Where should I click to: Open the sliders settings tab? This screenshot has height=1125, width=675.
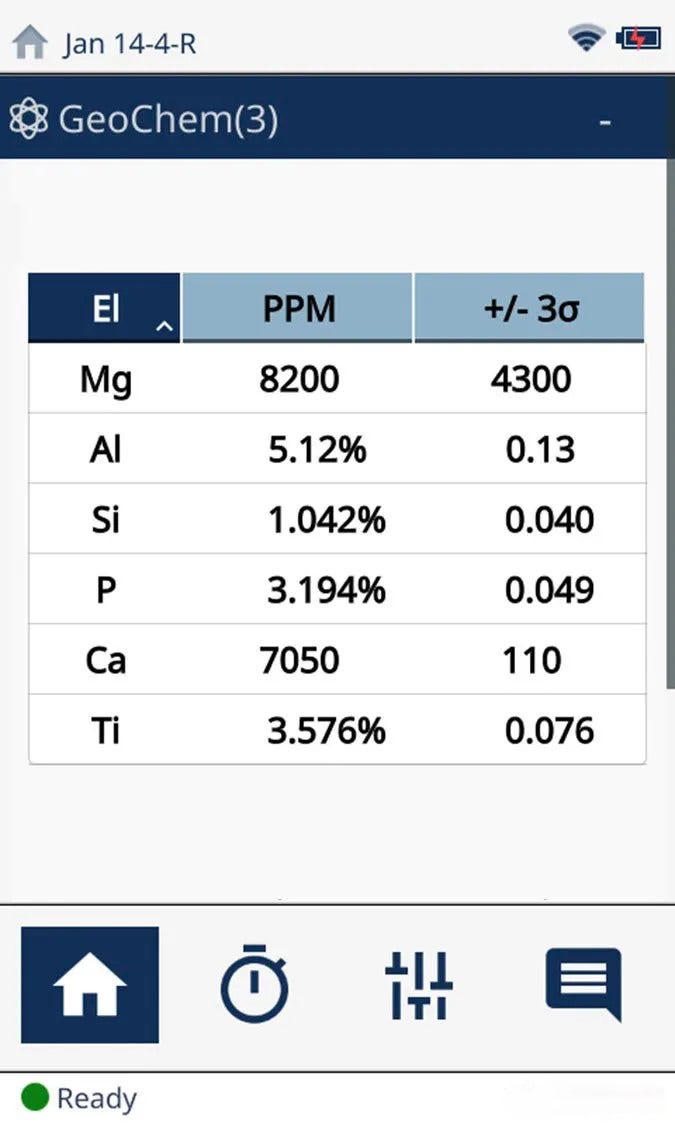click(419, 985)
